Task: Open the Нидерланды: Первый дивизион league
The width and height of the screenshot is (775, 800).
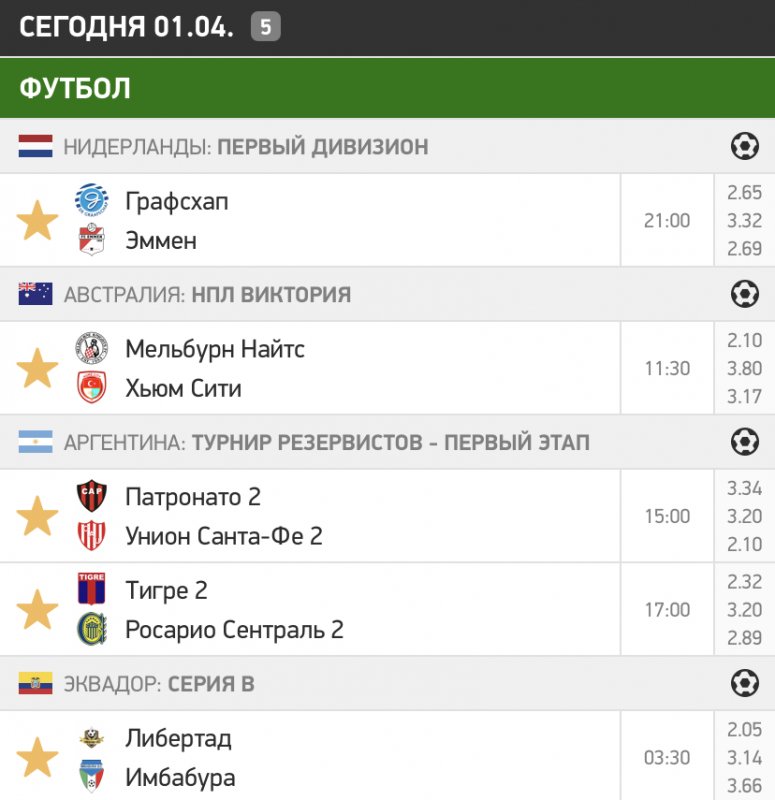Action: [246, 147]
